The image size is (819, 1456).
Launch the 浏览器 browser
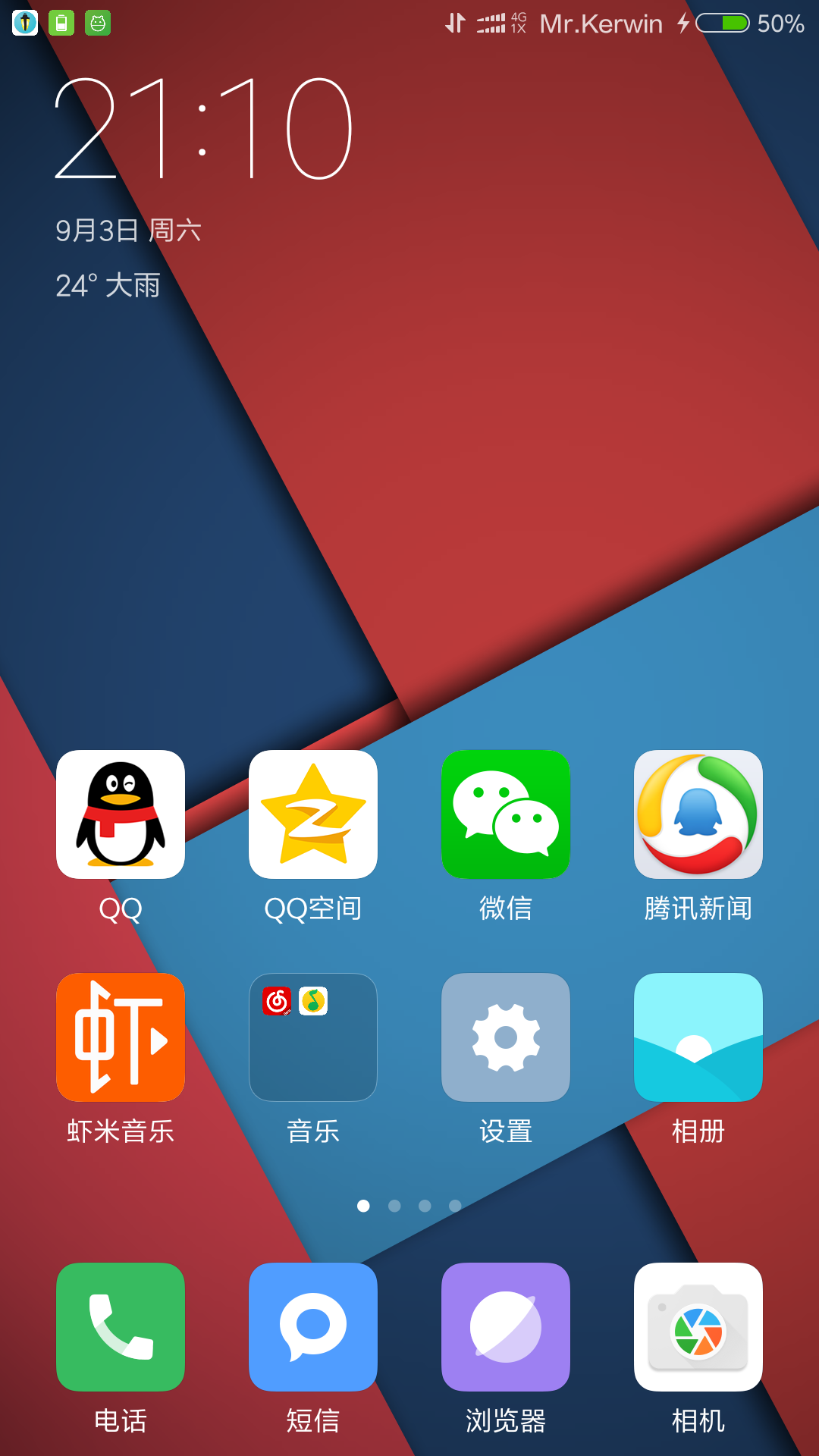pos(506,1327)
